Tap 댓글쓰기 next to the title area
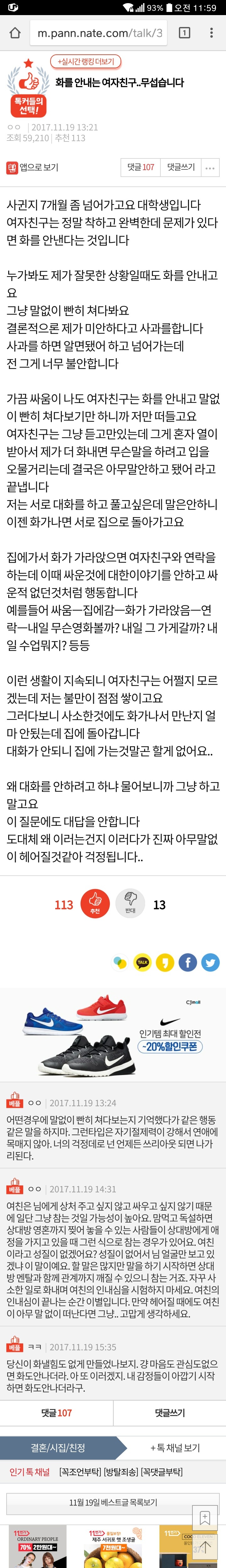226x1568 pixels. [181, 167]
